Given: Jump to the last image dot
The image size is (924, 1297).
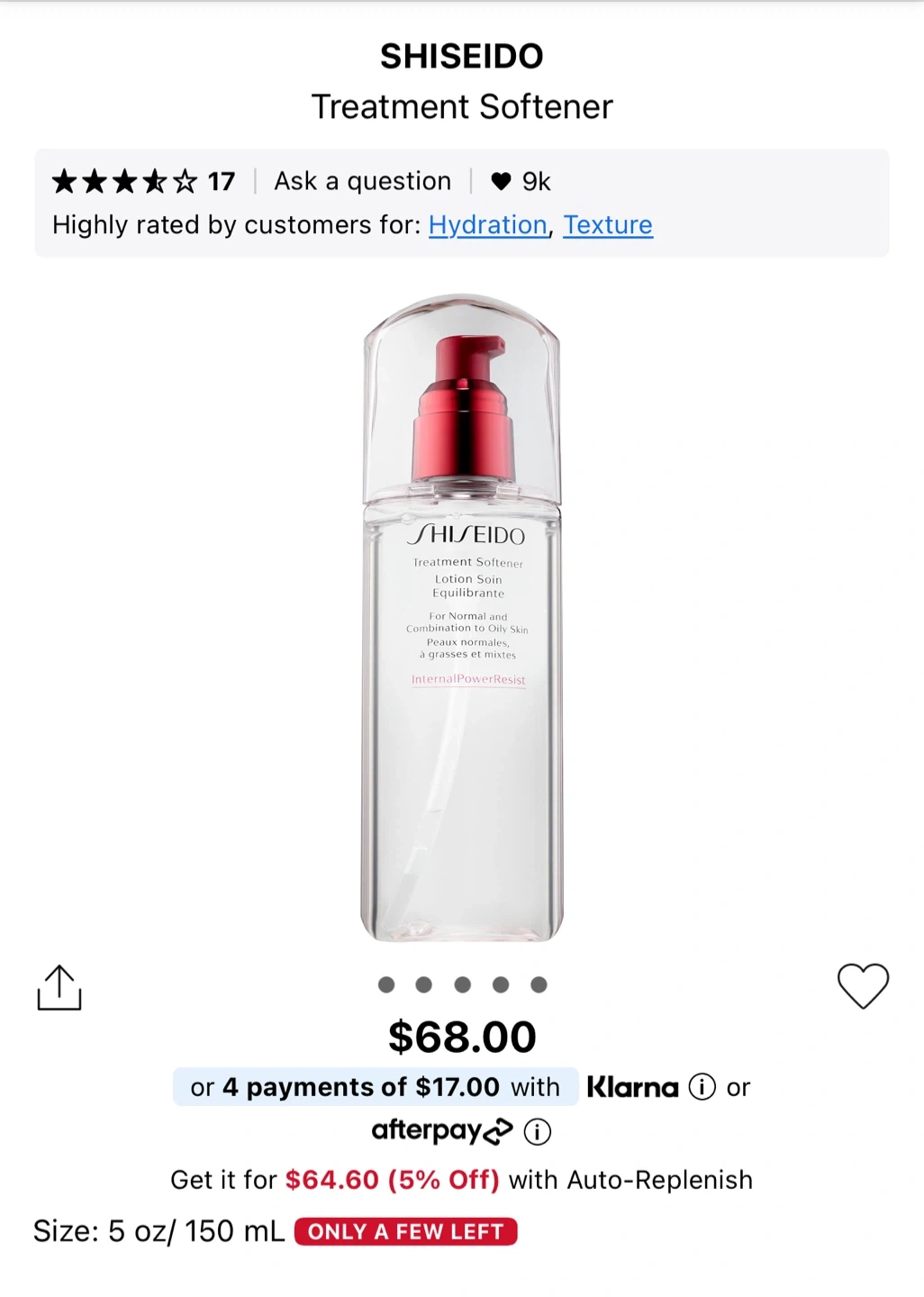Looking at the screenshot, I should (539, 984).
